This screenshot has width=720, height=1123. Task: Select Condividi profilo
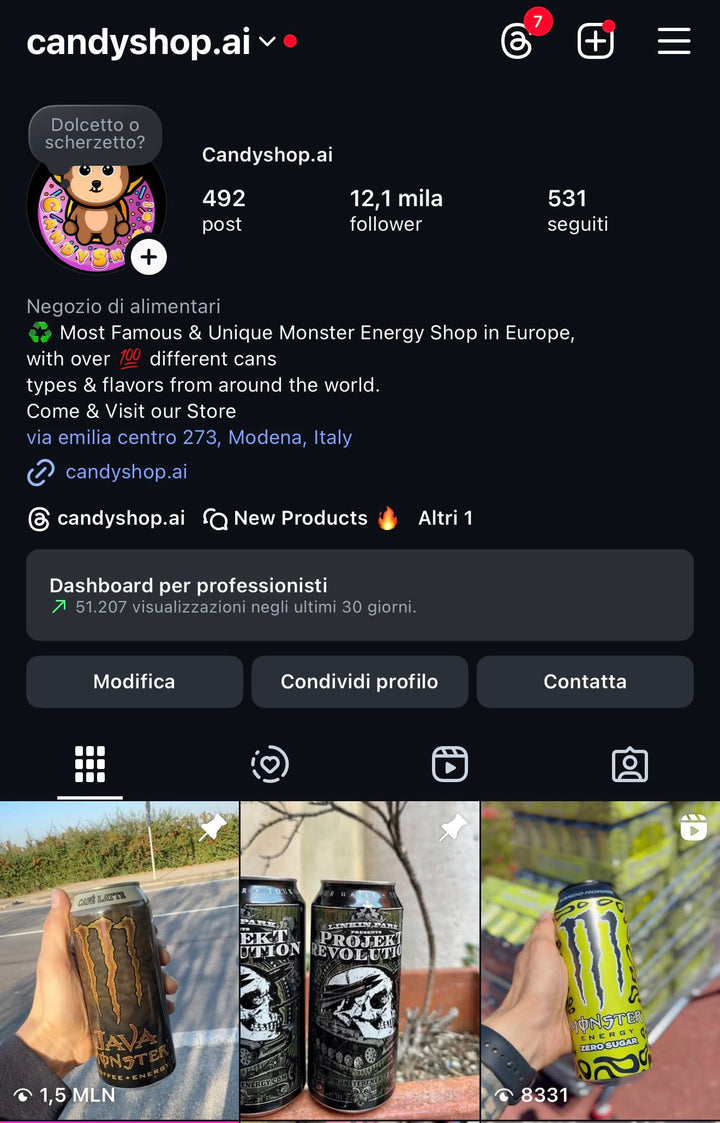tap(359, 682)
